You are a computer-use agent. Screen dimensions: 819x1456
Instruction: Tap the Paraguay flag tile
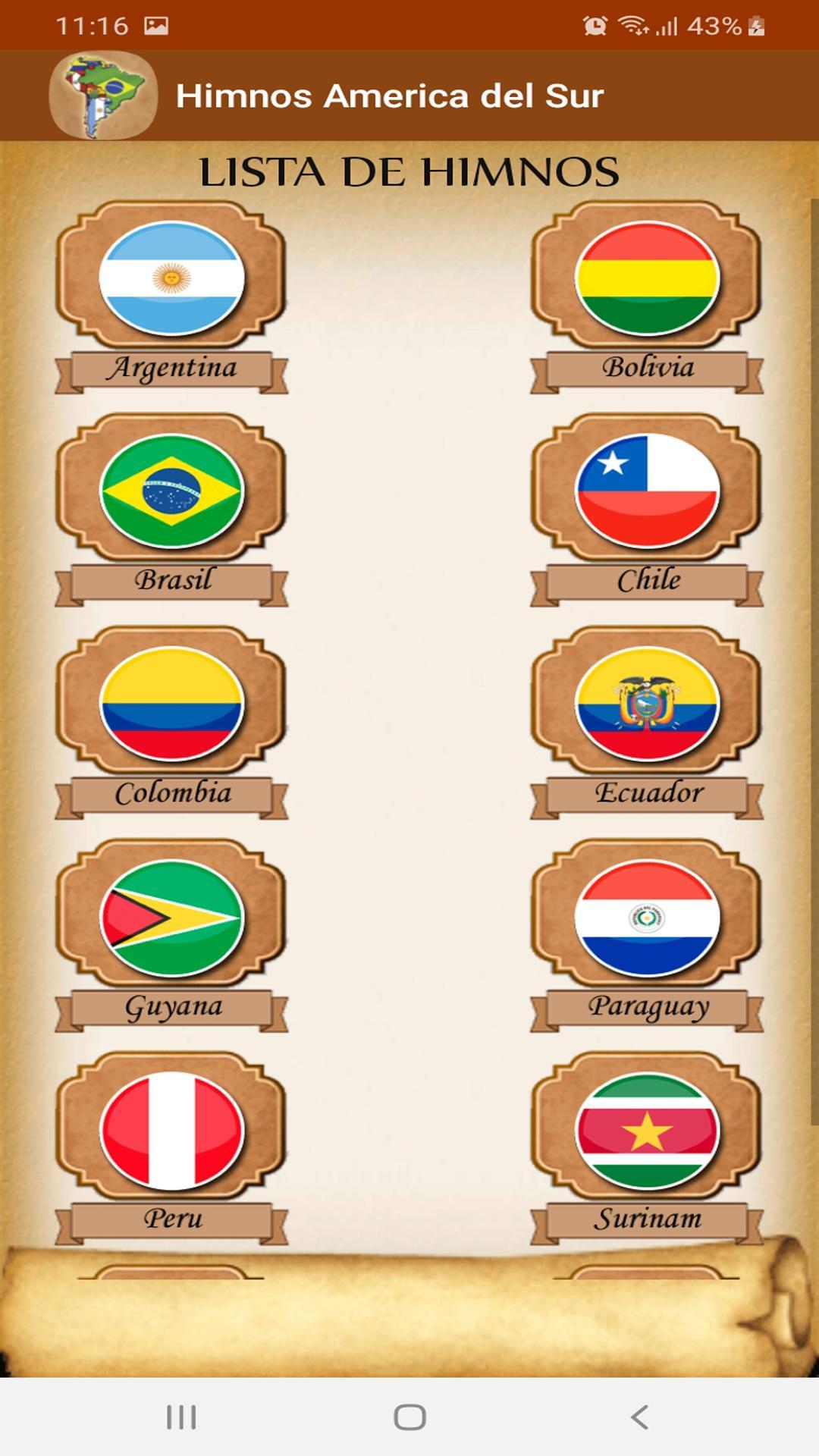click(647, 918)
